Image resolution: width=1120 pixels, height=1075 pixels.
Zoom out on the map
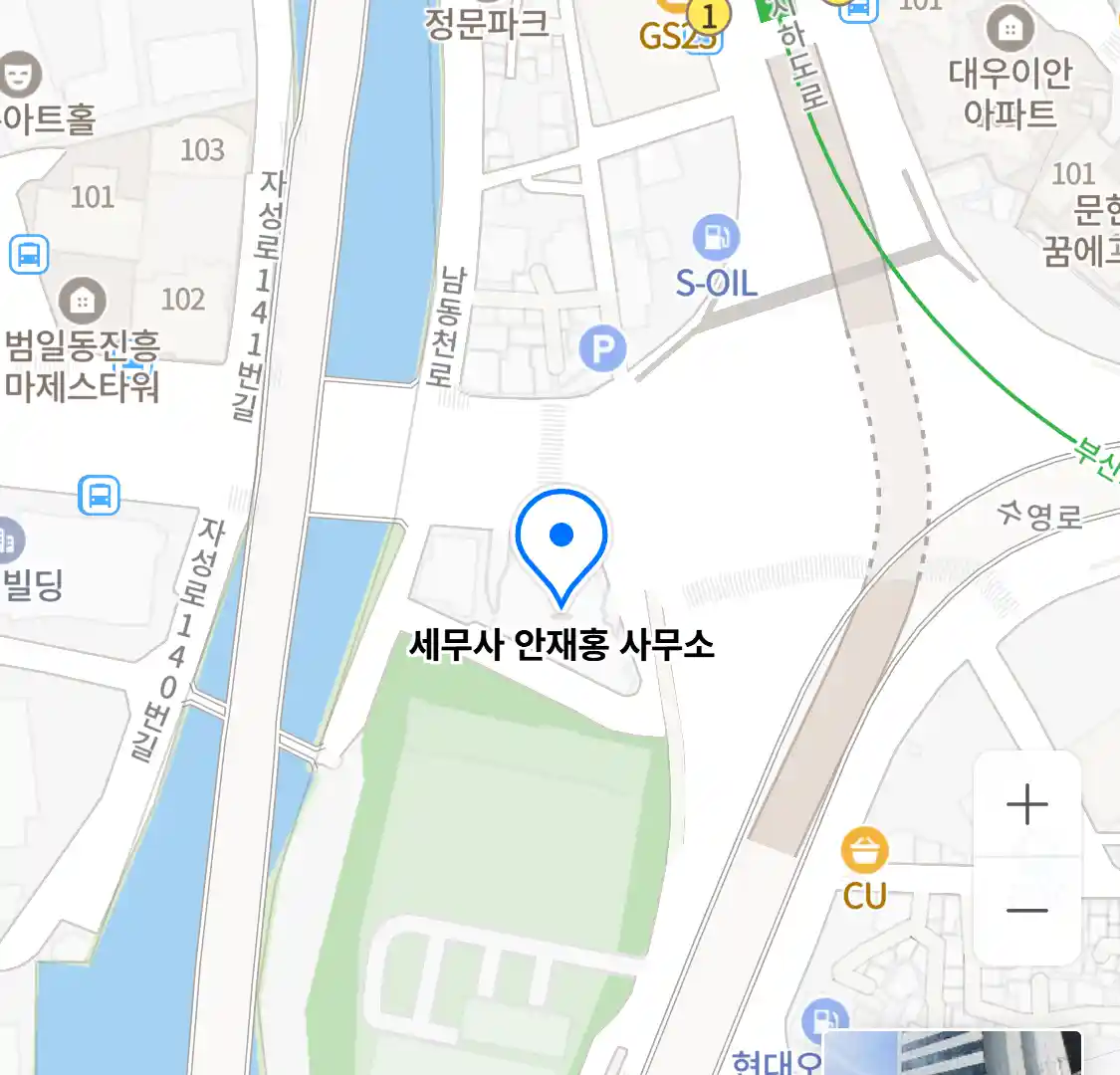(x=1026, y=910)
